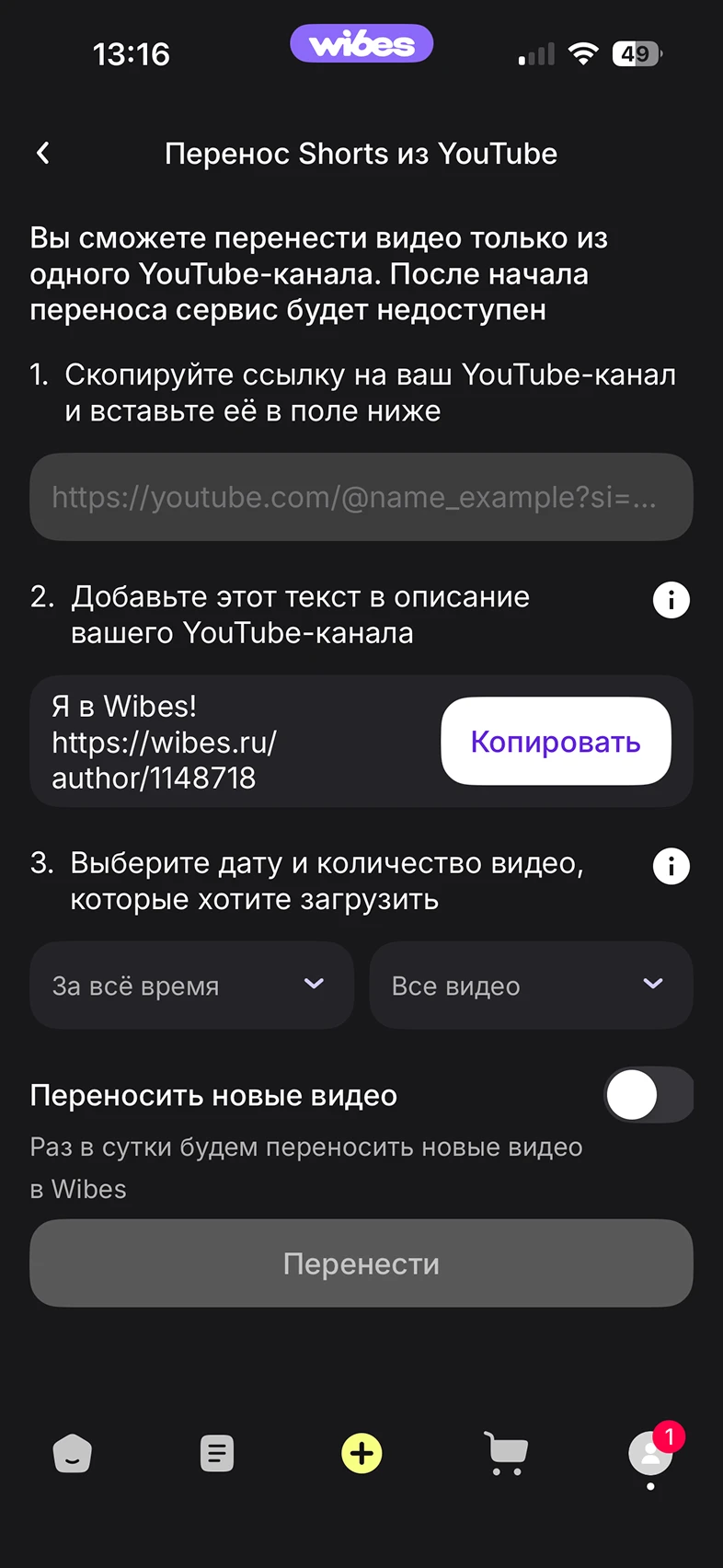
Task: Open the feed list icon in bottom bar
Action: pos(217,1454)
